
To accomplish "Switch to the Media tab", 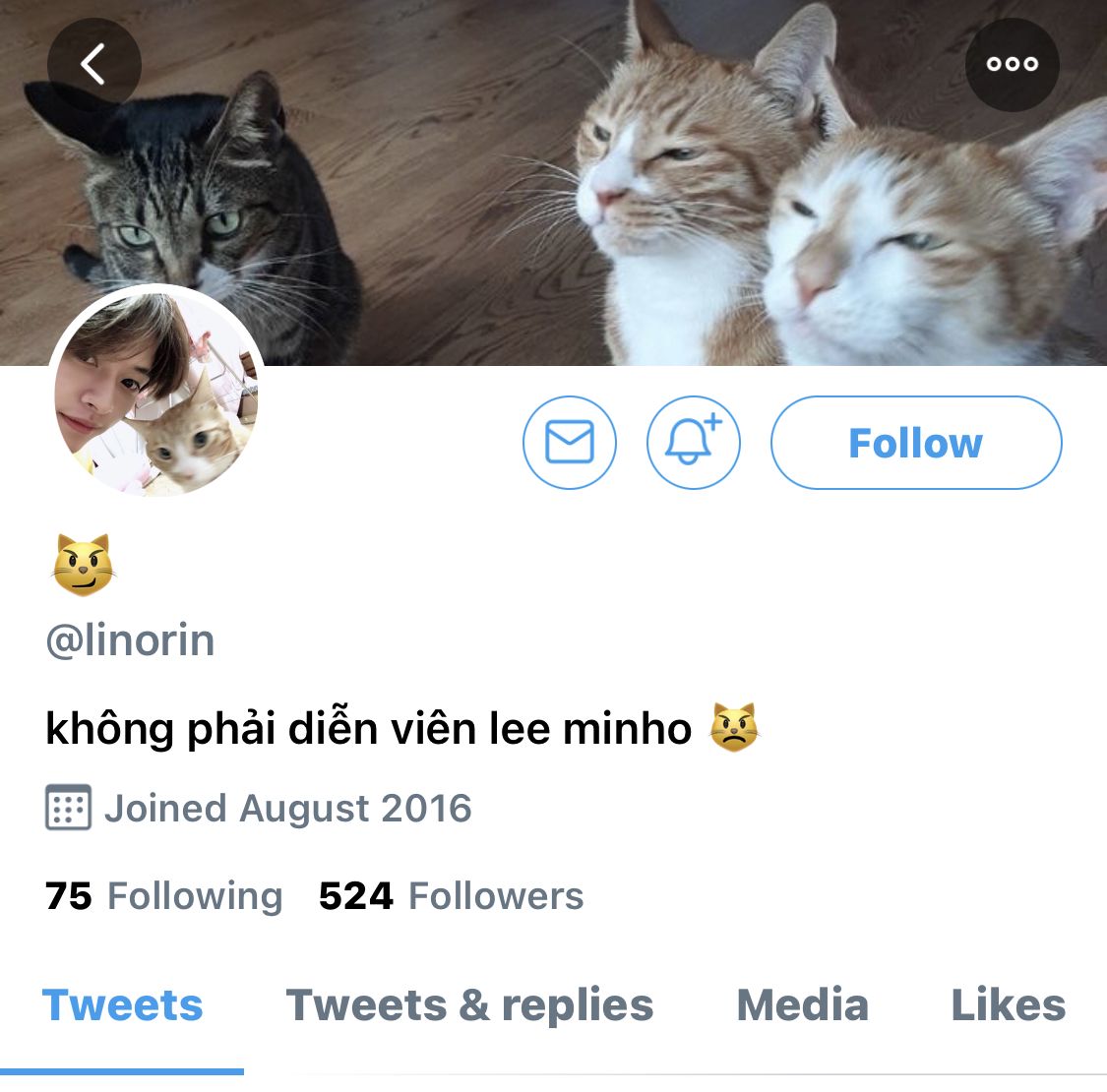I will (802, 1005).
